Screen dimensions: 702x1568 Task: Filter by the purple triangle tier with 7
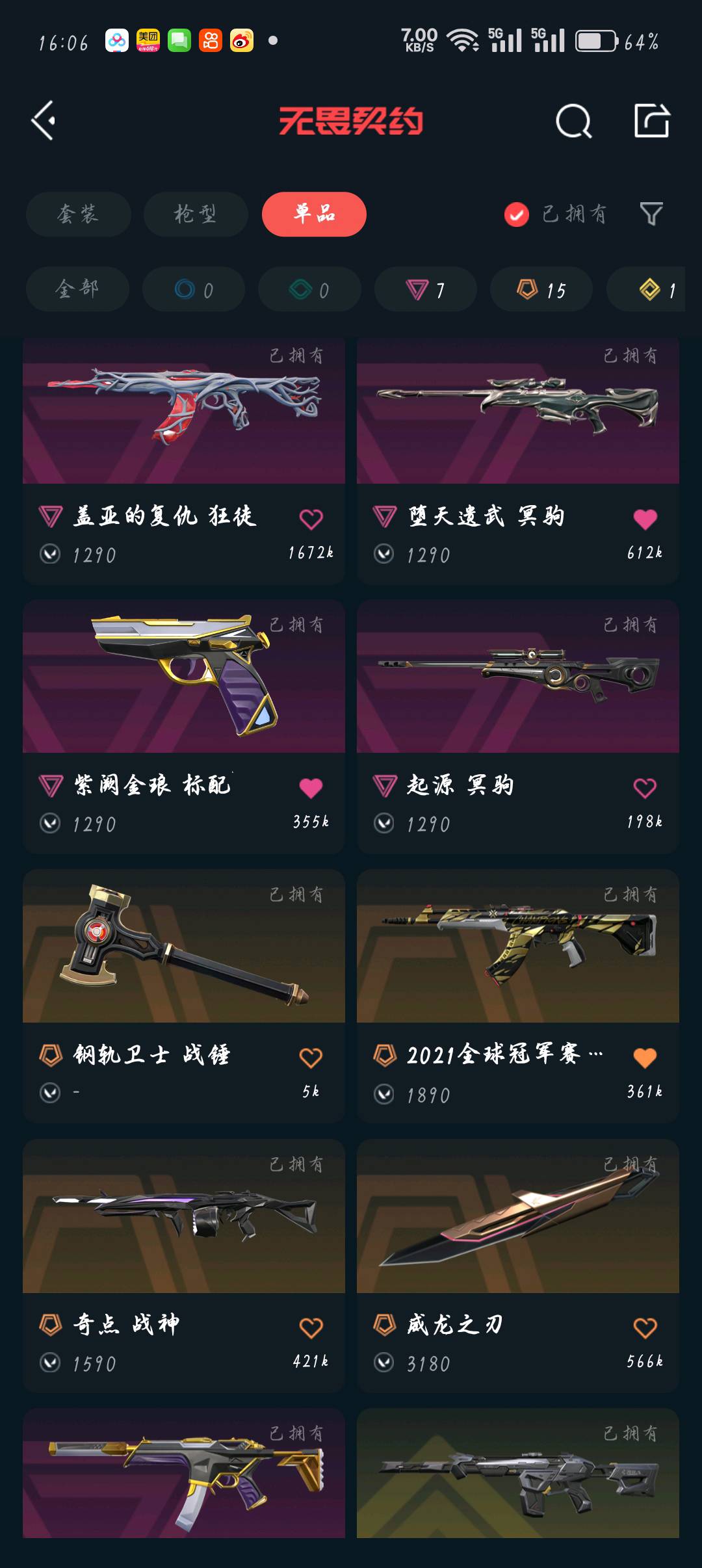tap(425, 289)
